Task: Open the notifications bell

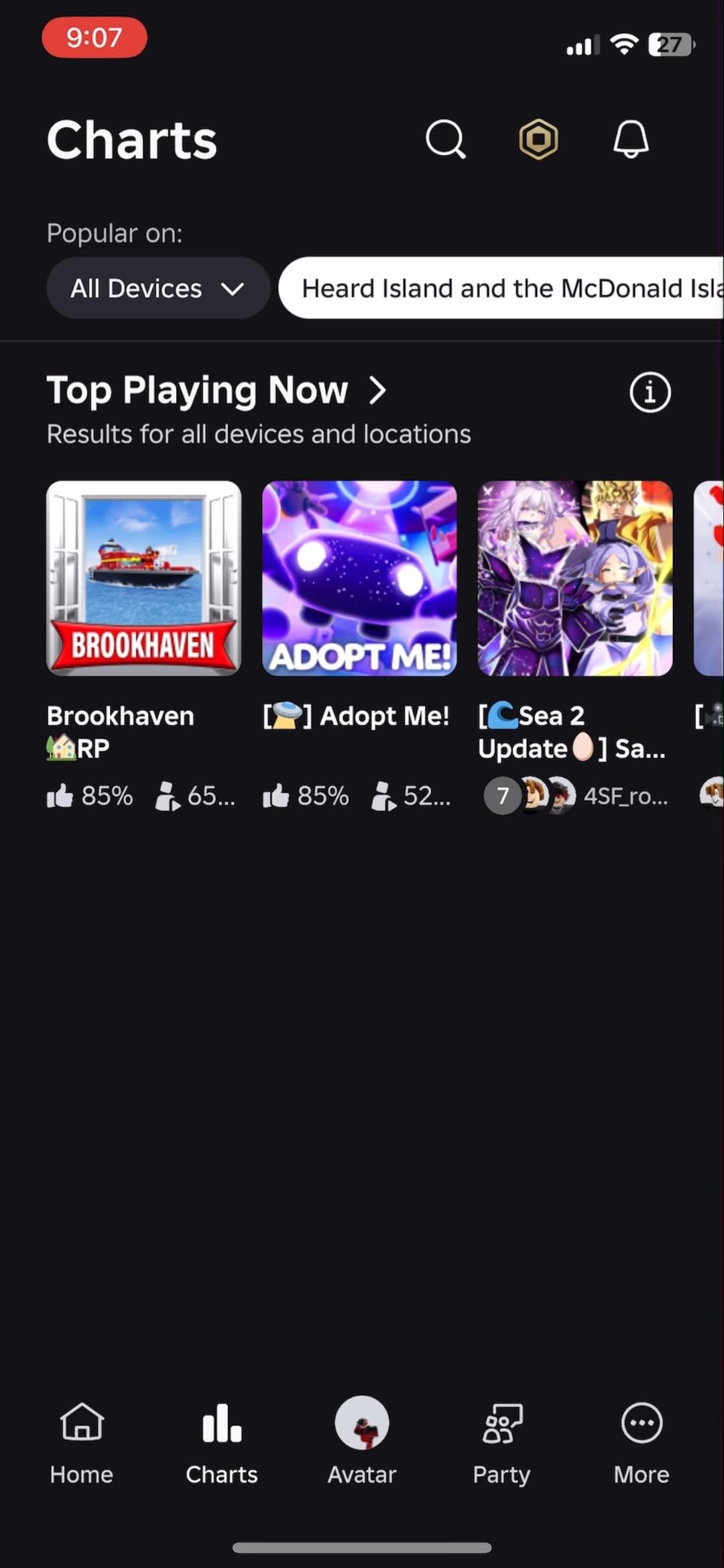Action: (631, 139)
